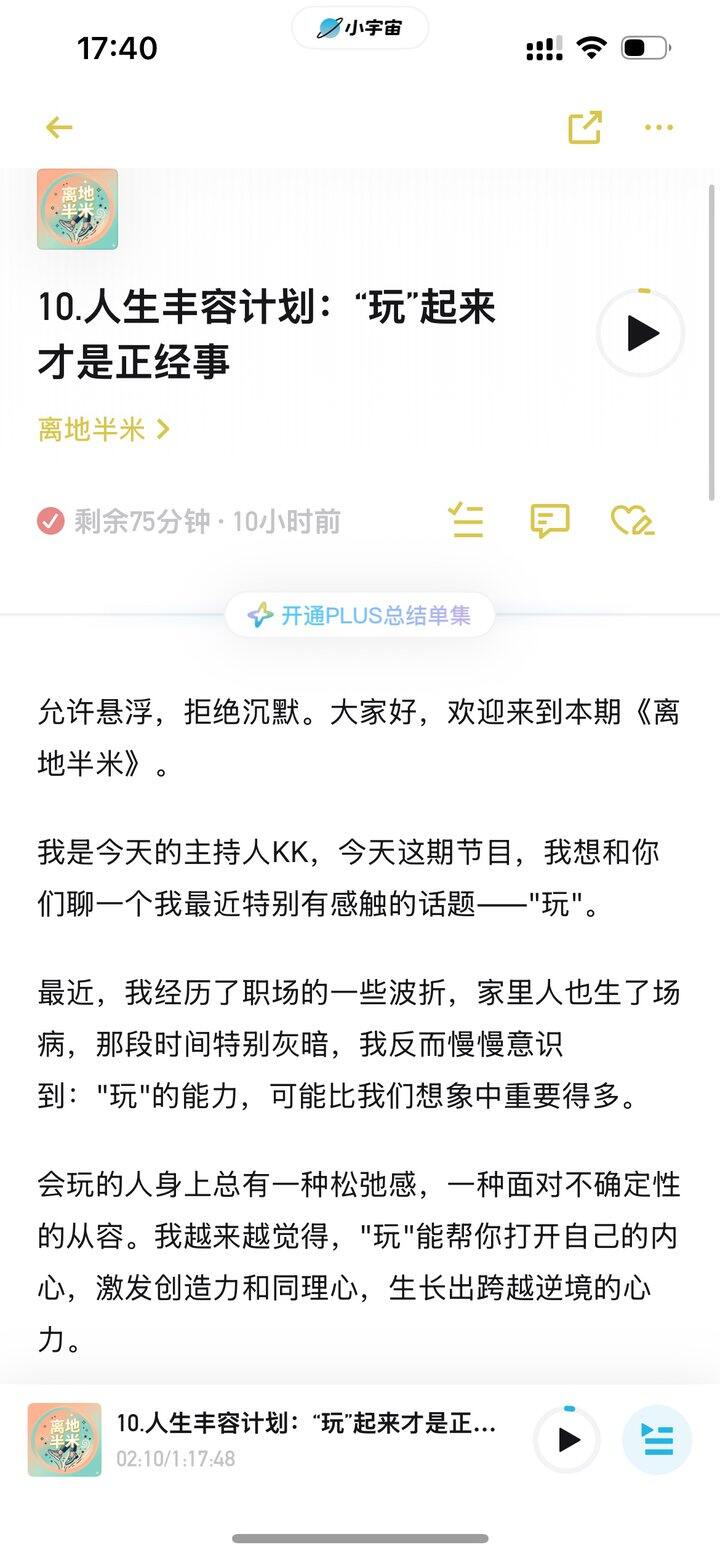This screenshot has height=1558, width=720.
Task: Share this episode
Action: (x=585, y=127)
